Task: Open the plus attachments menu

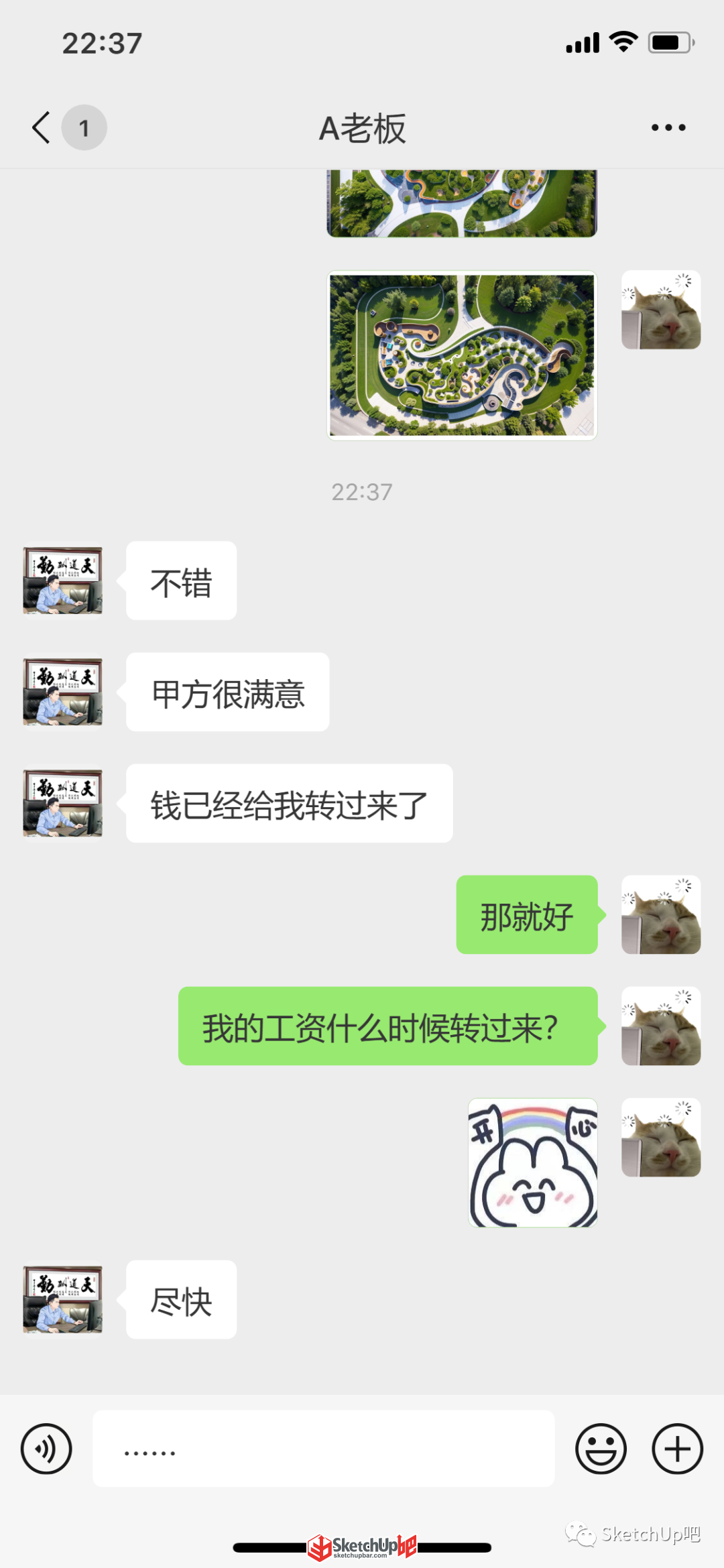Action: tap(677, 1449)
